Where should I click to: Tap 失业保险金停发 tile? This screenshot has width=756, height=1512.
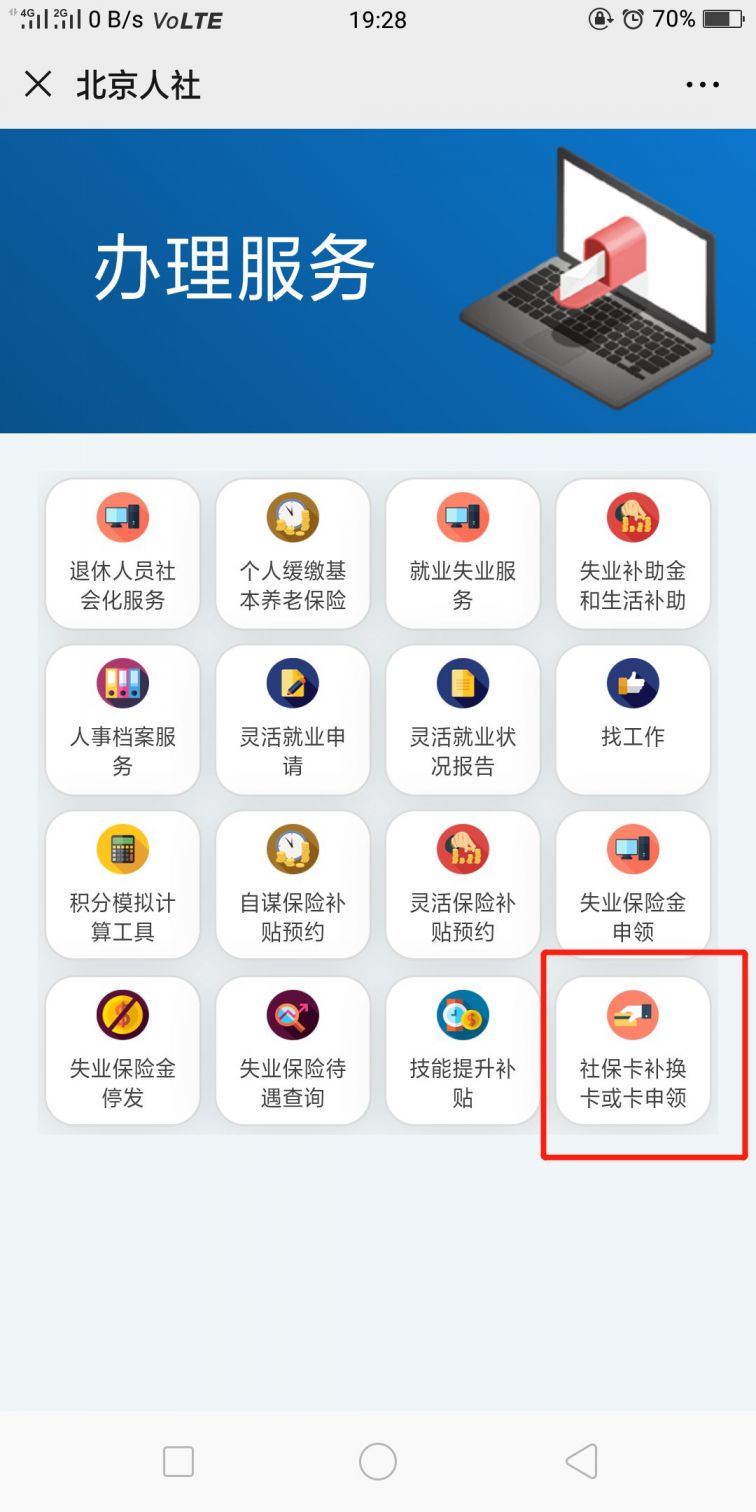[123, 1052]
